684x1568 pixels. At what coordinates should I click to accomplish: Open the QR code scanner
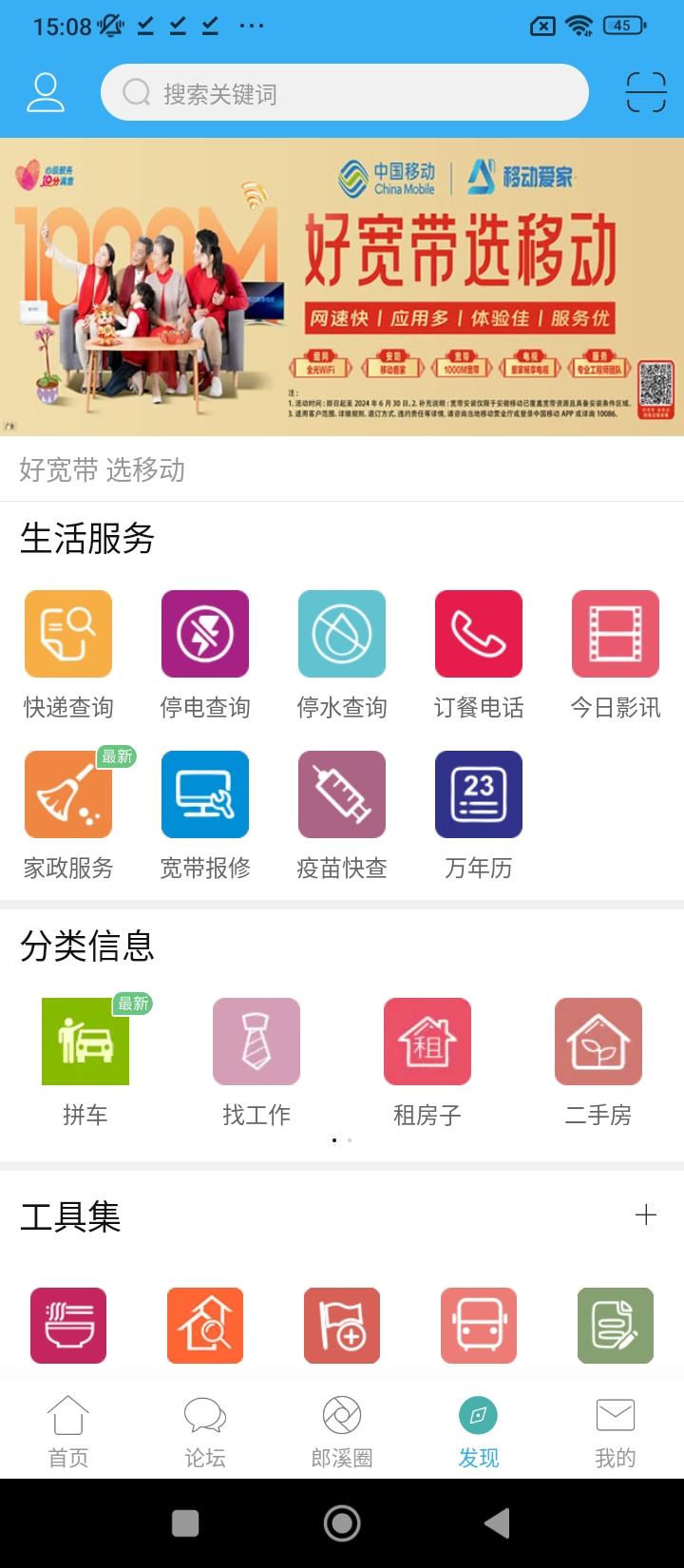[x=646, y=93]
